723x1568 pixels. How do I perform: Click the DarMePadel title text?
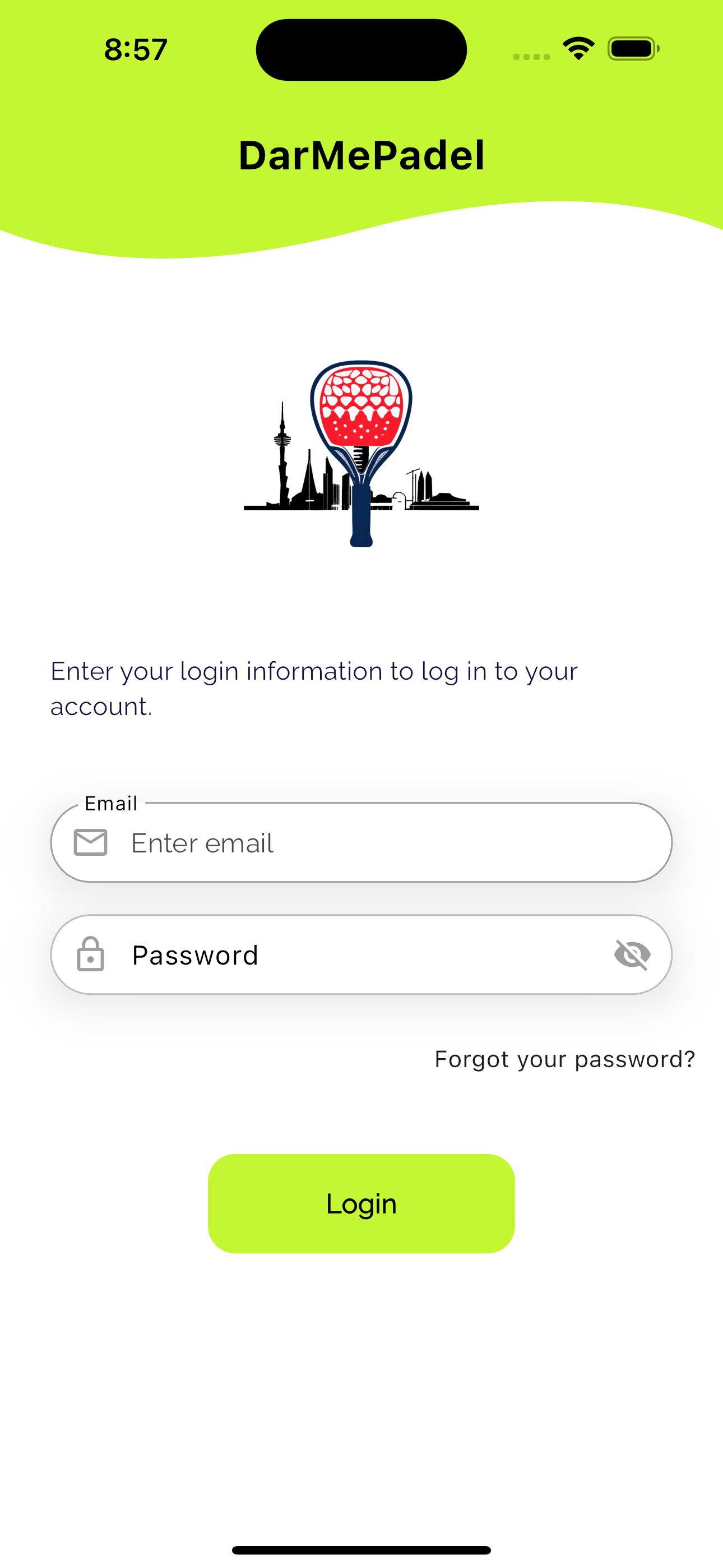[361, 155]
